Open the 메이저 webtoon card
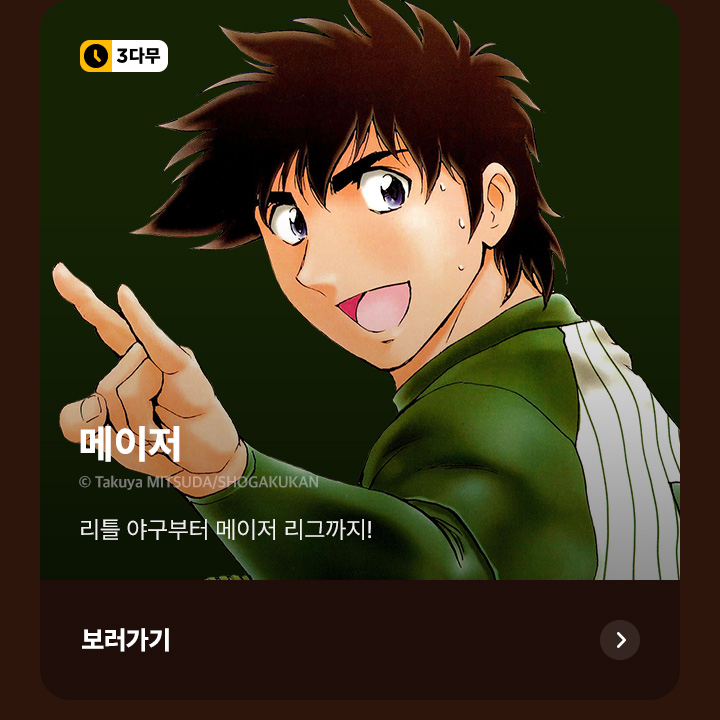The height and width of the screenshot is (720, 720). (360, 300)
